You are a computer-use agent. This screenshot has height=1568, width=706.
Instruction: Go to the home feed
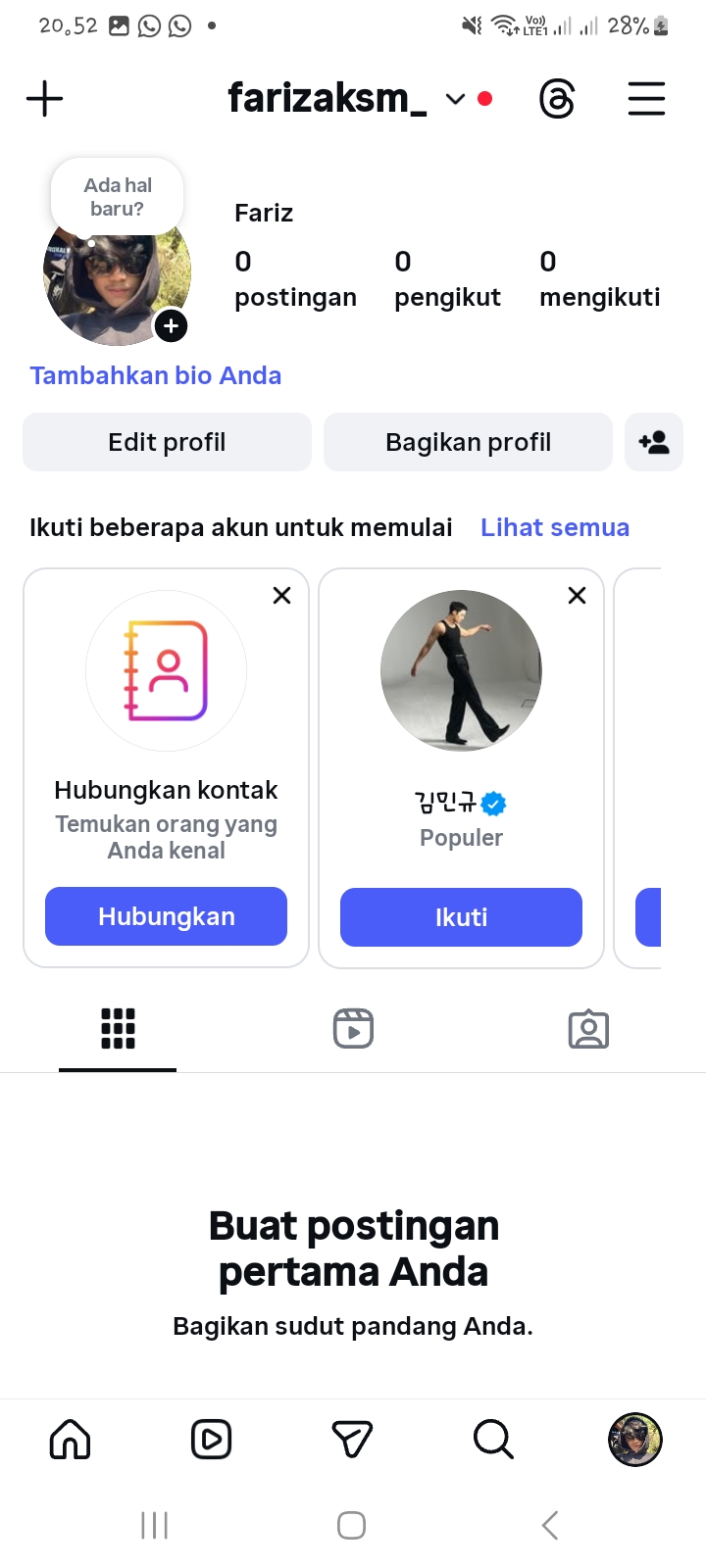pyautogui.click(x=70, y=1440)
